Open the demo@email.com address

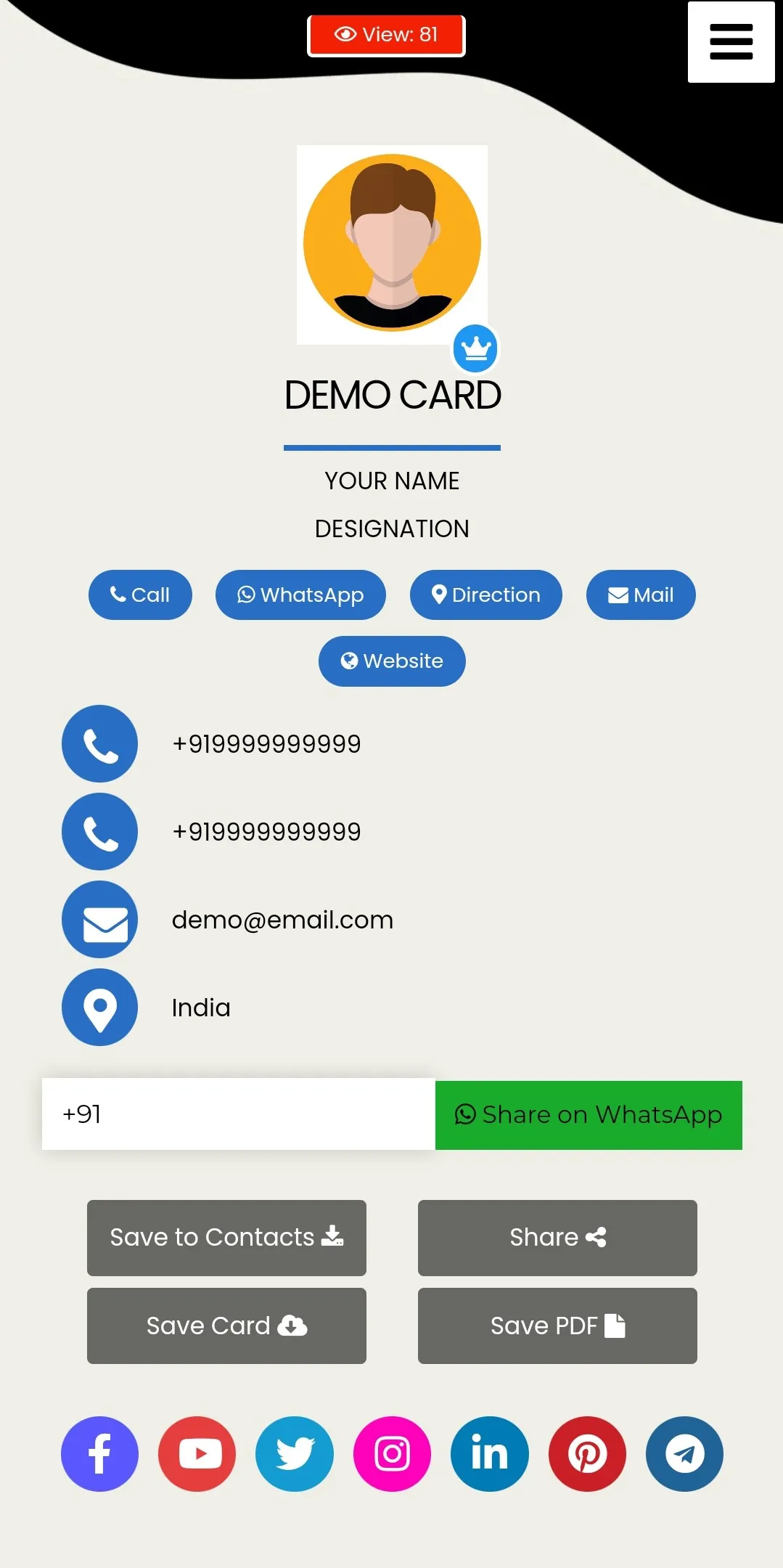(282, 920)
